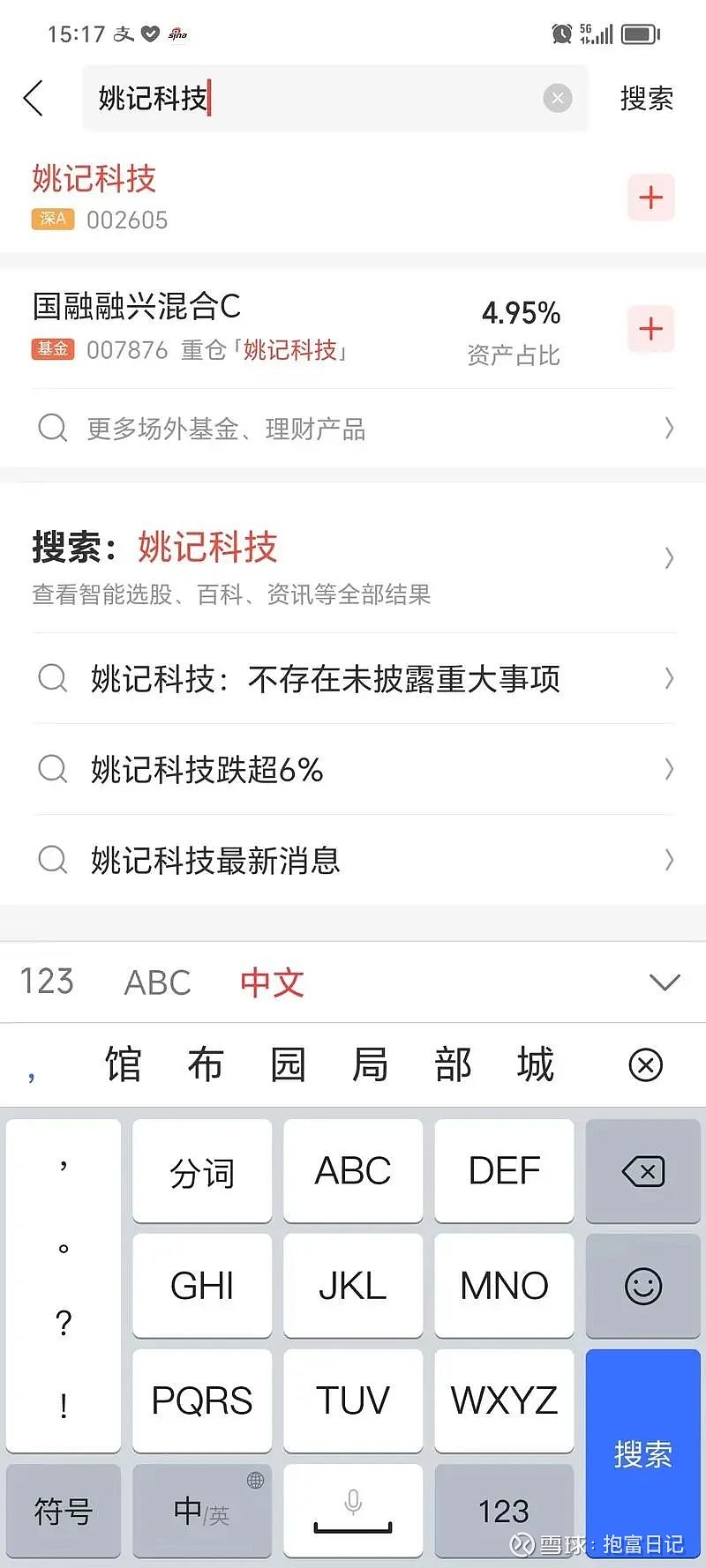Add 姚记科技 002605 to watchlist
Viewport: 706px width, 1568px height.
pos(651,197)
